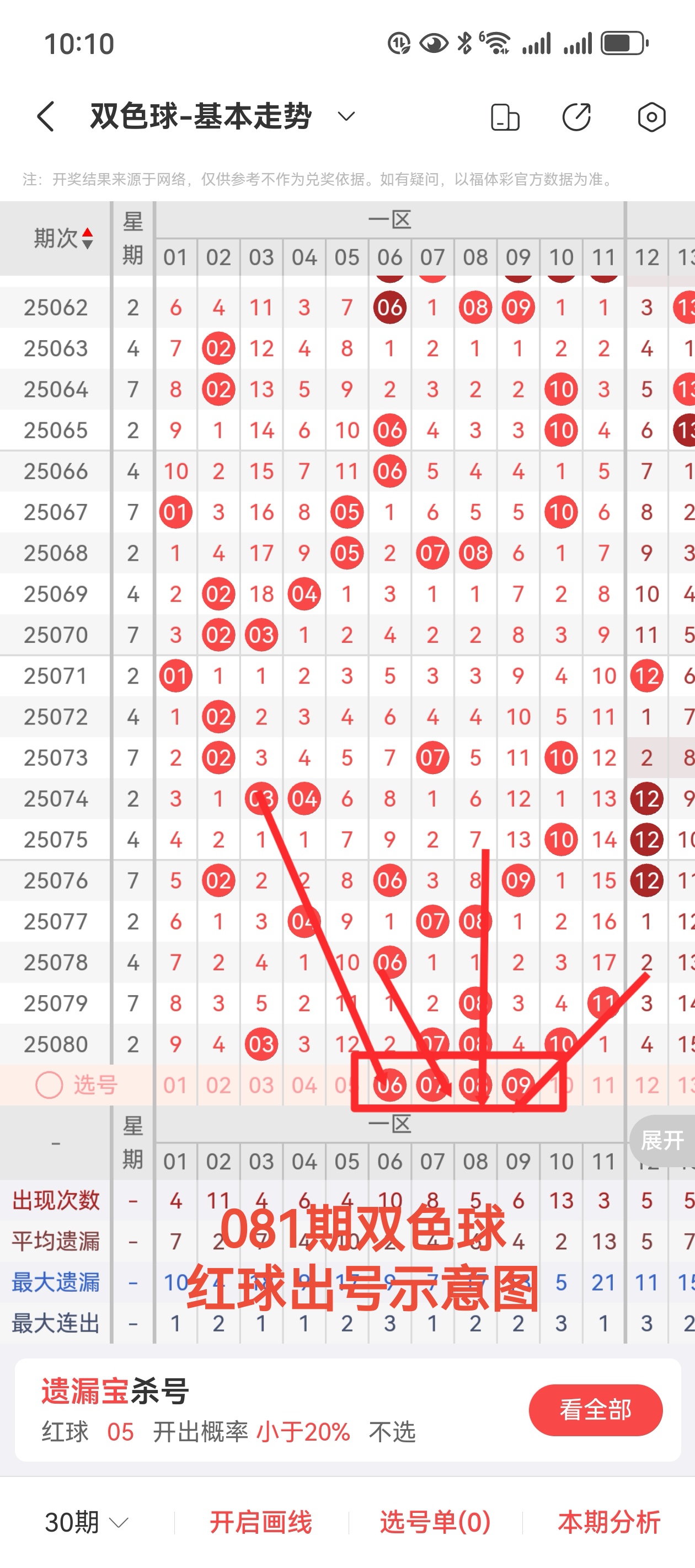The image size is (695, 1568).
Task: Select number 01 in the 选号 row
Action: [175, 1084]
